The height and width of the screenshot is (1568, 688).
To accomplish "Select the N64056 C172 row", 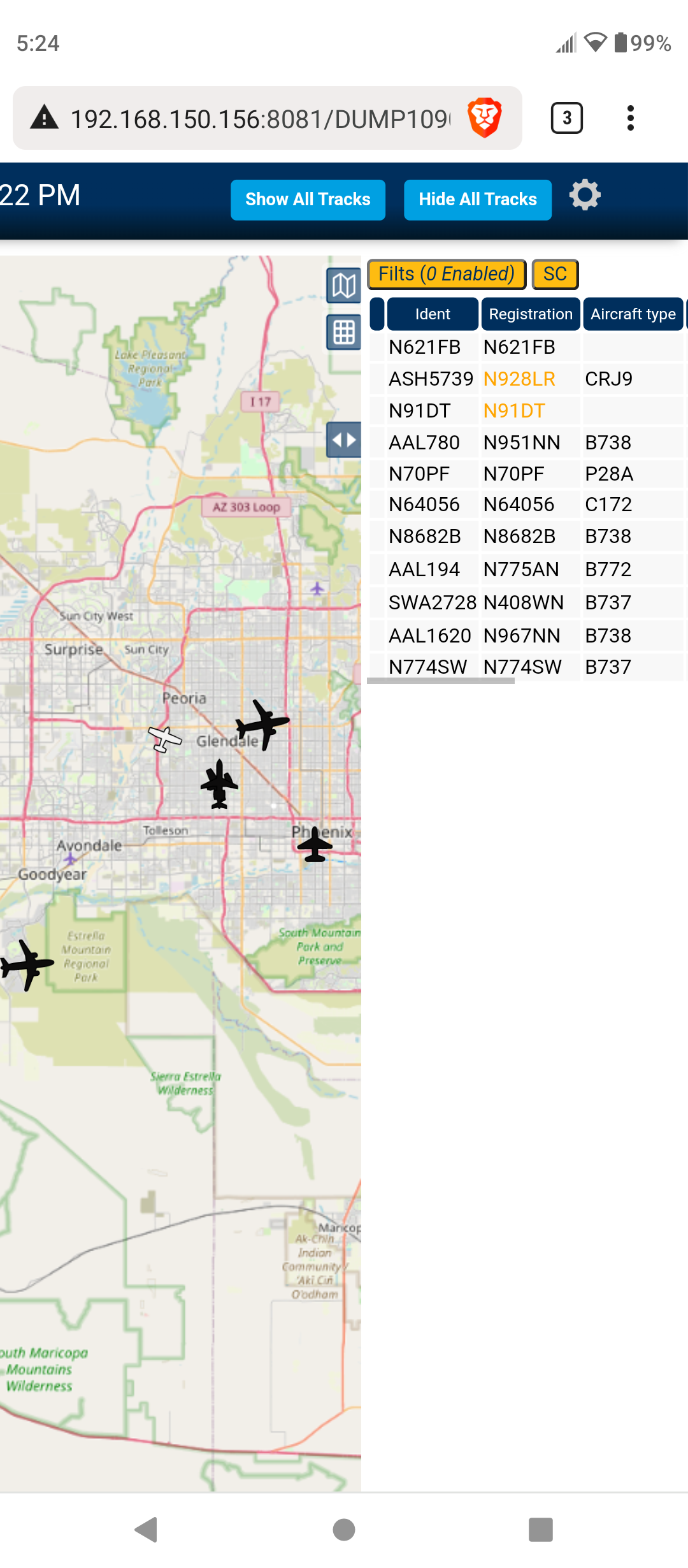I will (x=526, y=504).
